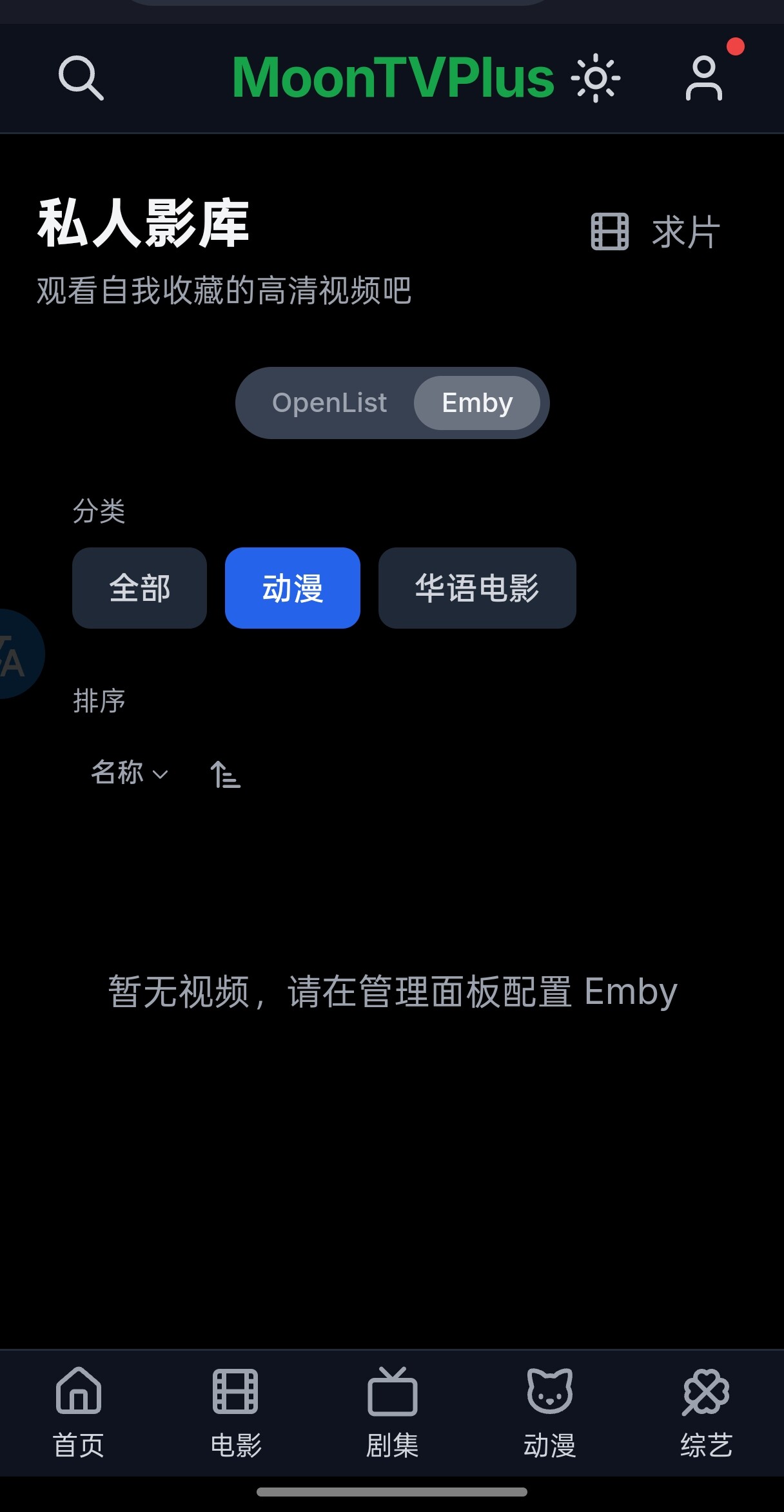Filter by 华语电影 category
The image size is (784, 1512).
(477, 588)
